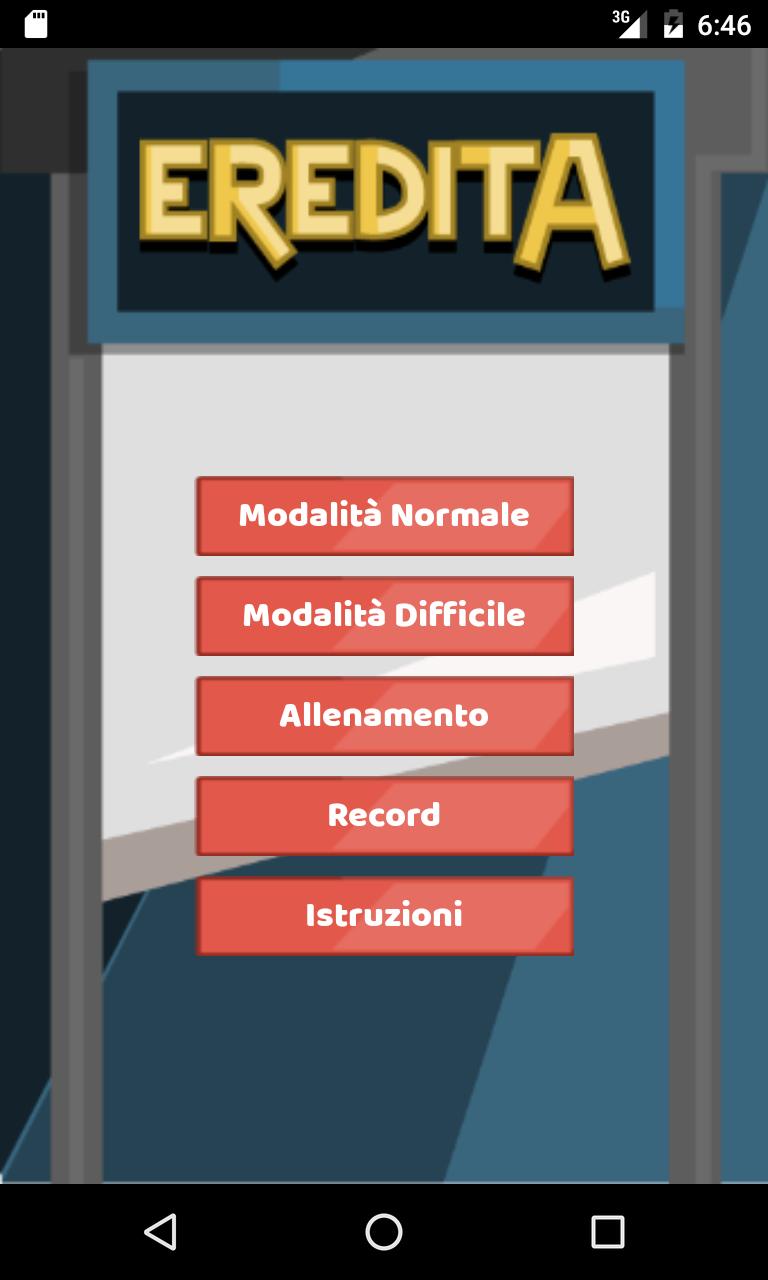Screen dimensions: 768x1280
Task: View the Record scores
Action: pyautogui.click(x=384, y=816)
